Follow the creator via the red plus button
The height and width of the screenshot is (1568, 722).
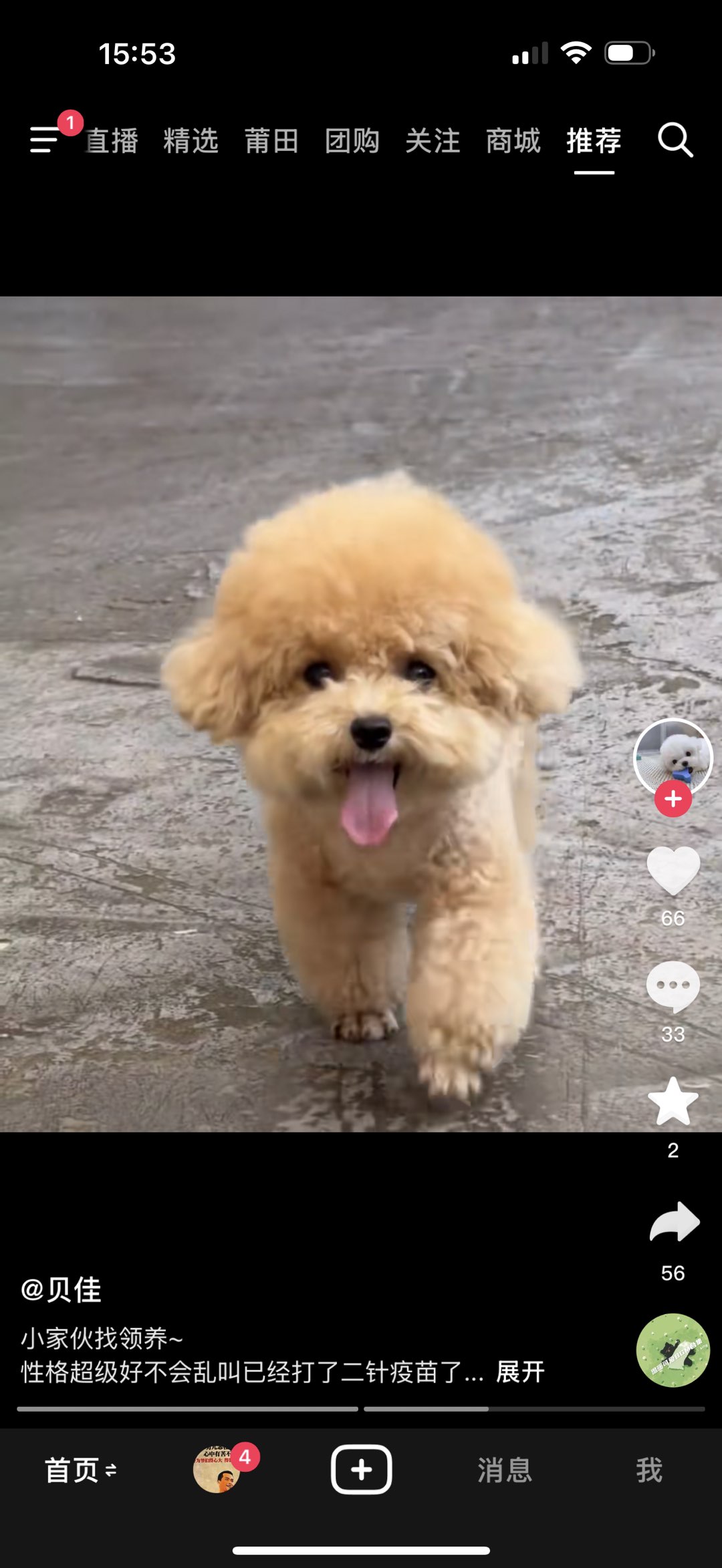coord(673,796)
